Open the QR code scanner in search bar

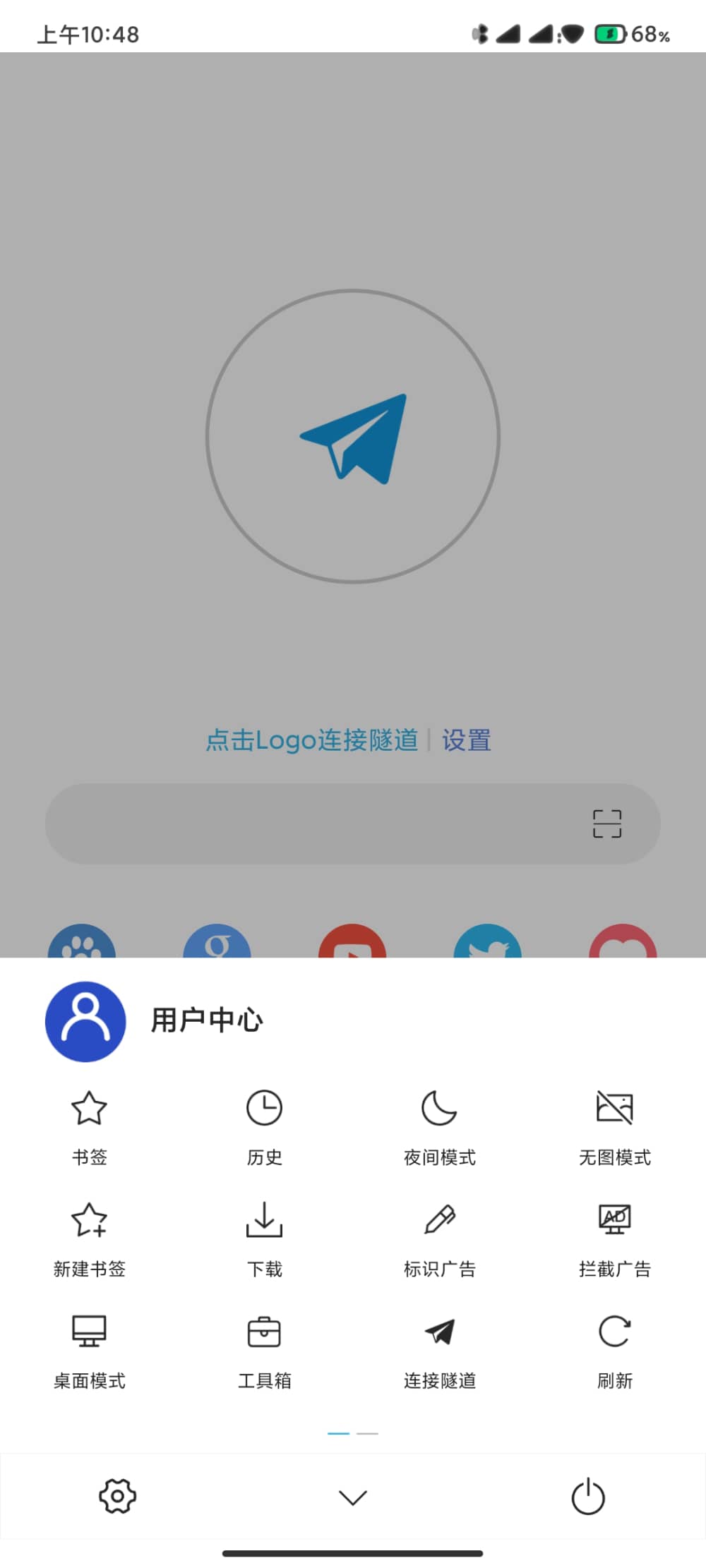[x=607, y=824]
